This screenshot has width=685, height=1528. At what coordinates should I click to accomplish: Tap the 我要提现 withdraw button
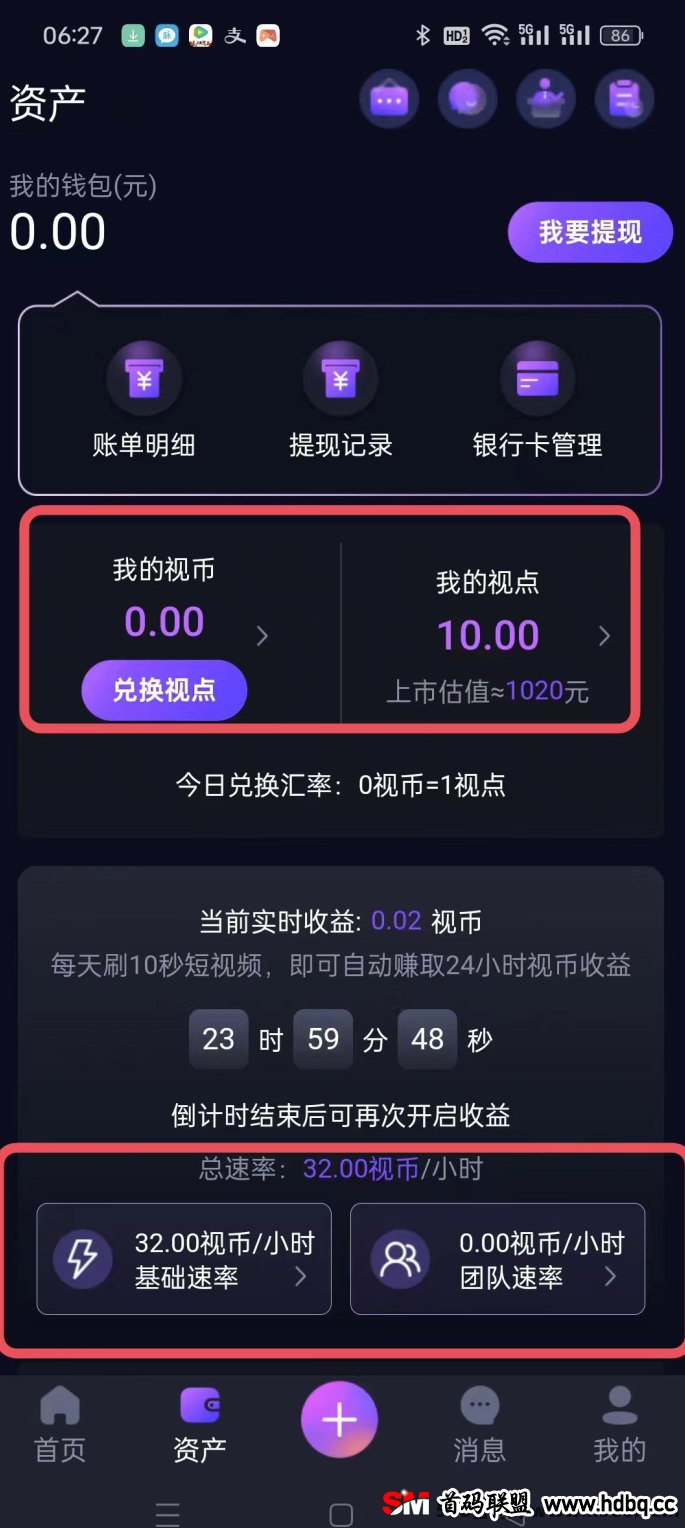590,232
